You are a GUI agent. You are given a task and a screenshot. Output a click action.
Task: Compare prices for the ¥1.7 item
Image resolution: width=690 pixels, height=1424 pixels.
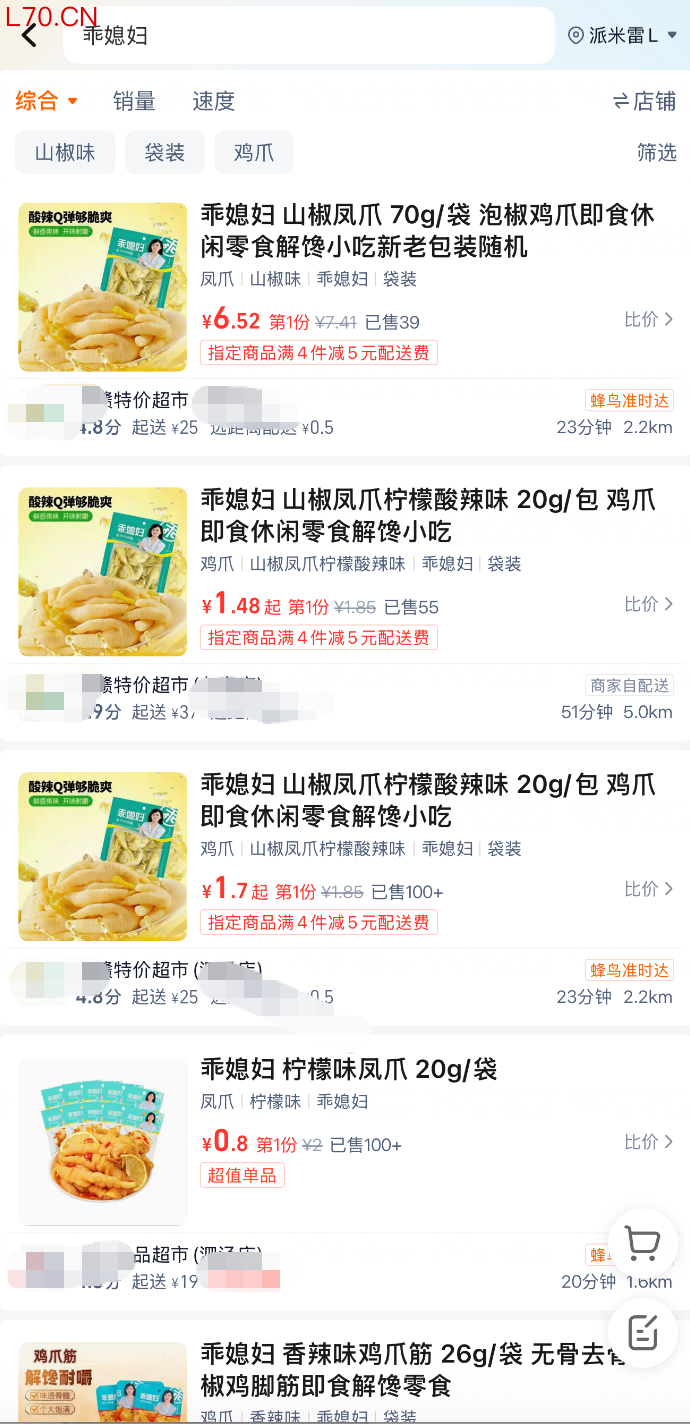pyautogui.click(x=649, y=889)
